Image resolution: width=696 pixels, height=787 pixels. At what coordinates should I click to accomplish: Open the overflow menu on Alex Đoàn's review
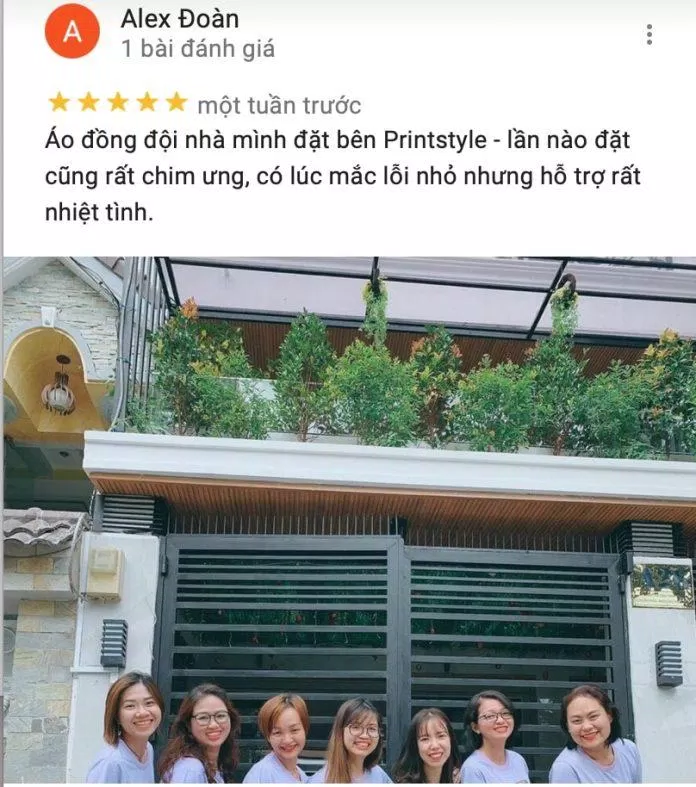649,35
